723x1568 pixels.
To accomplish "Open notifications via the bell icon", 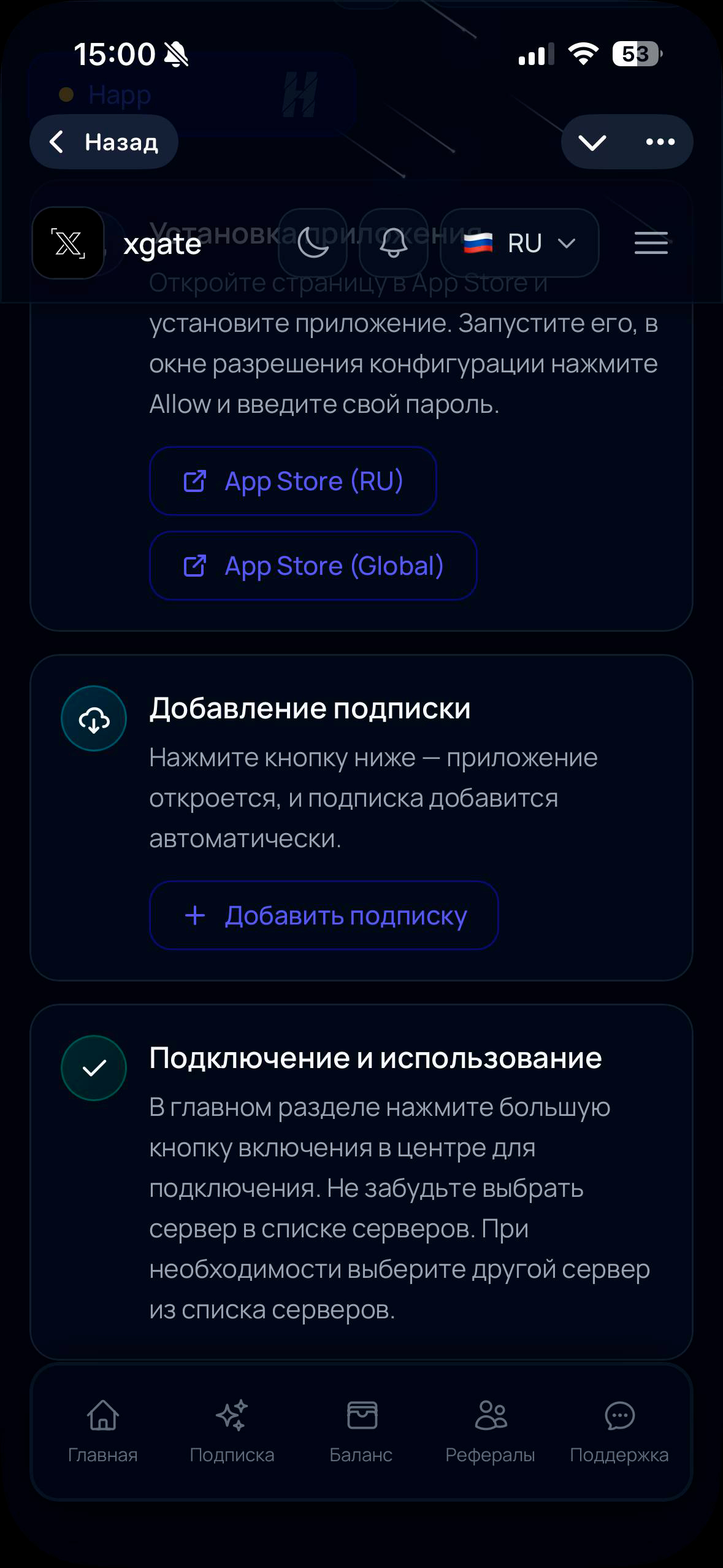I will pyautogui.click(x=394, y=244).
